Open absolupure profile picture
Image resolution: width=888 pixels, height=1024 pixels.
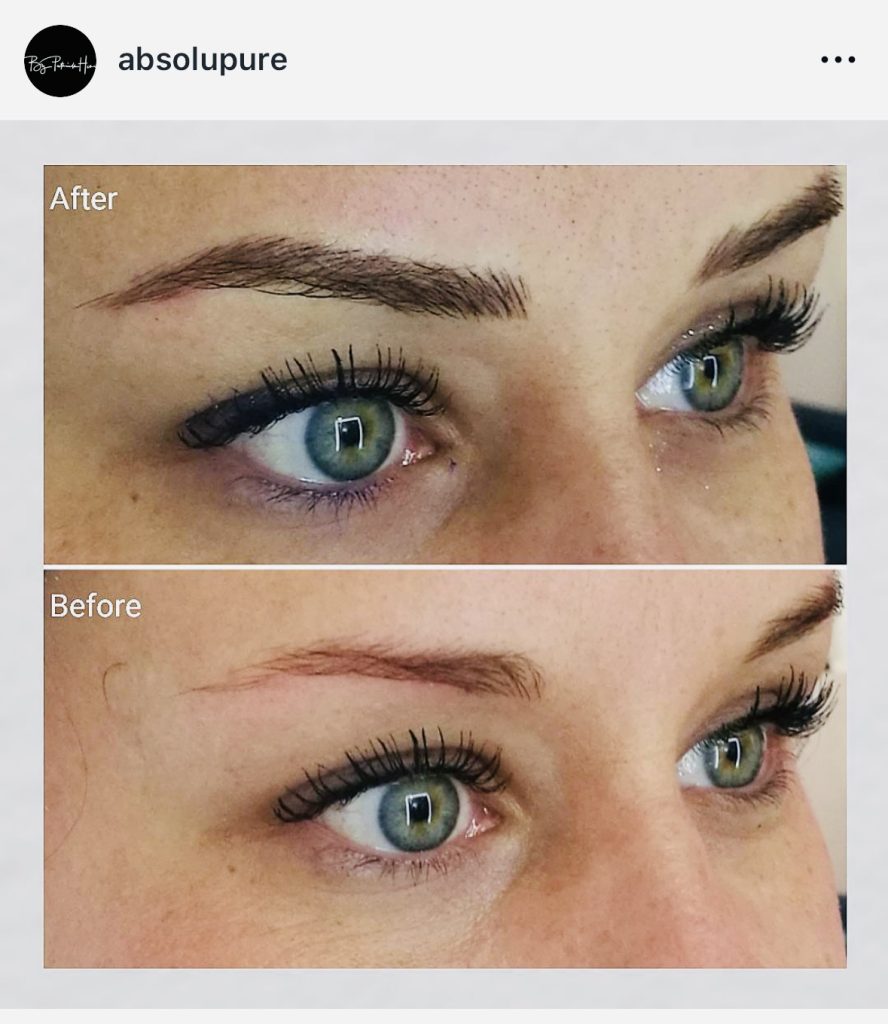(x=60, y=60)
